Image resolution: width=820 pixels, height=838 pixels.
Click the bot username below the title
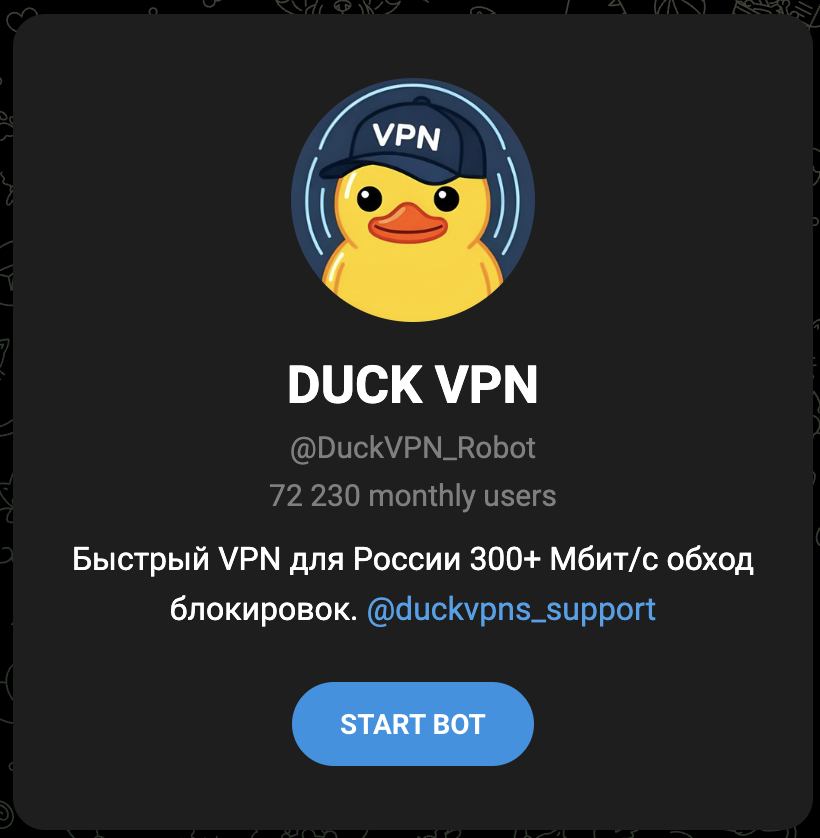(x=413, y=448)
